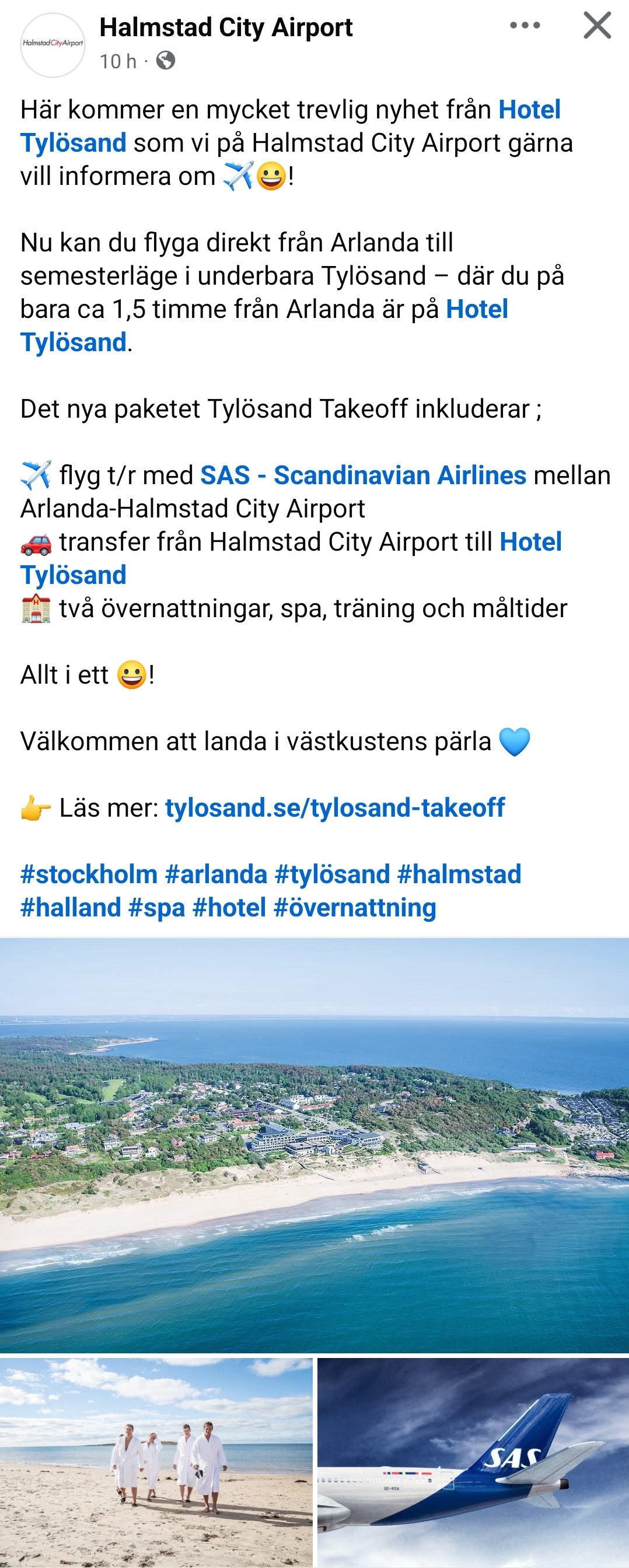Close this post view

click(597, 26)
